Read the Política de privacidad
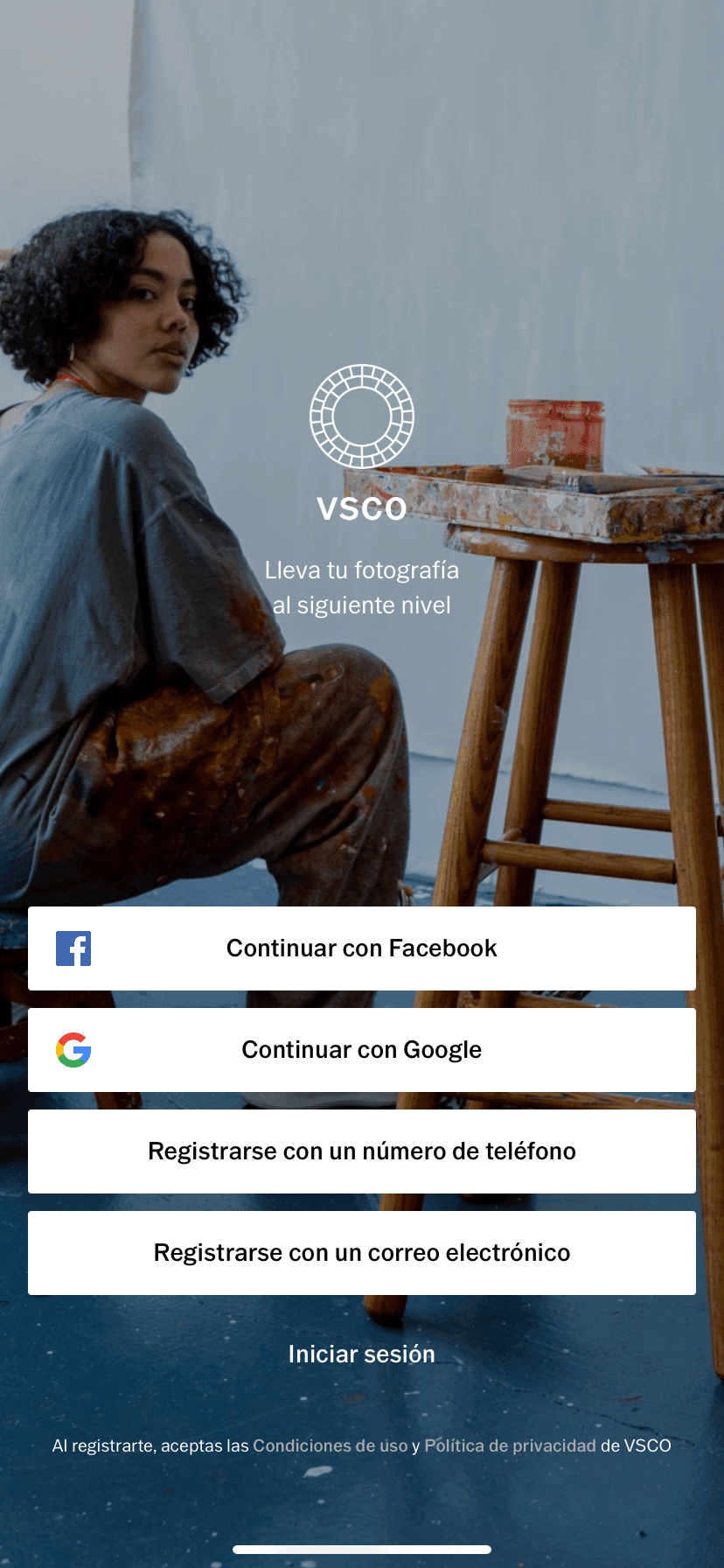Image resolution: width=724 pixels, height=1568 pixels. (x=510, y=1446)
